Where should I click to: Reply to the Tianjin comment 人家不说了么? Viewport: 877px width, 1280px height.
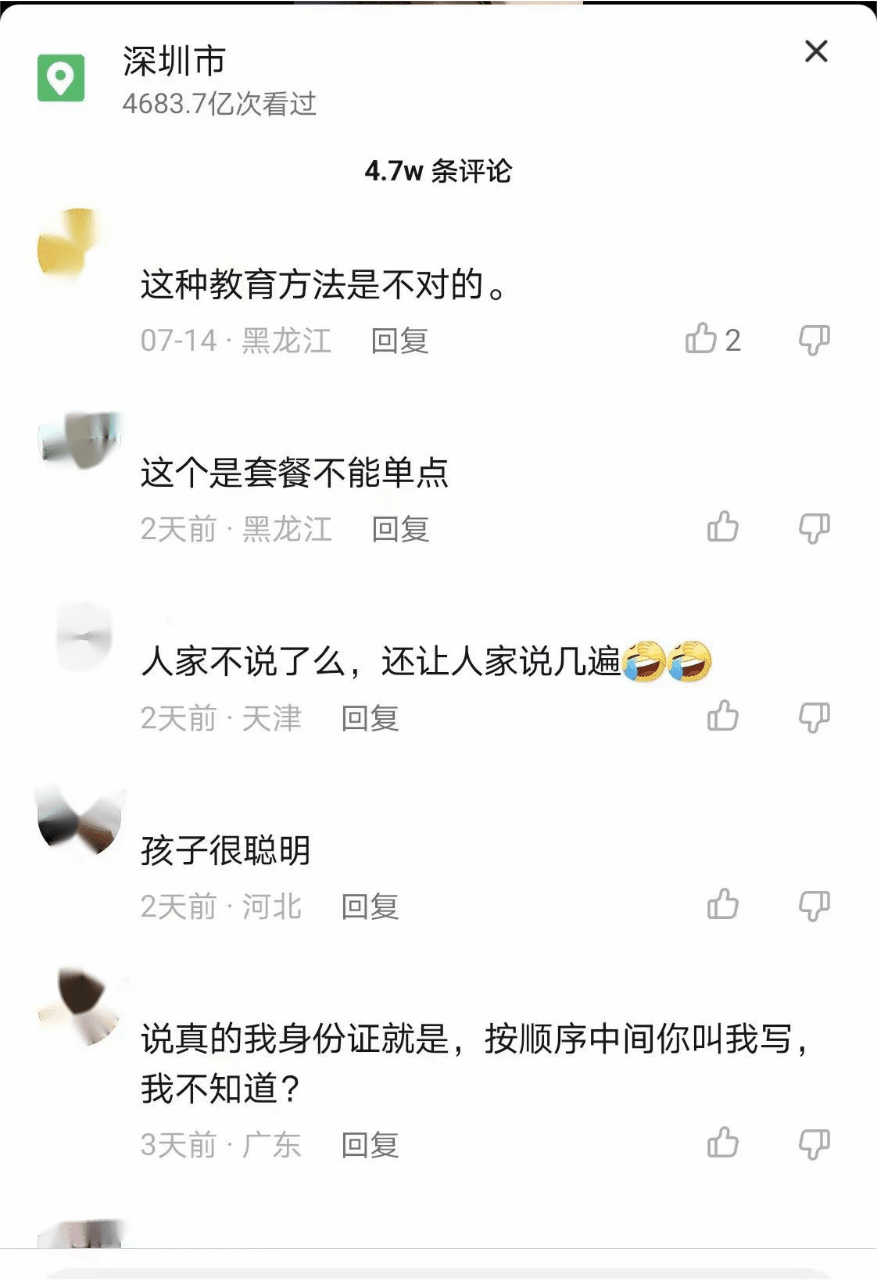coord(370,718)
